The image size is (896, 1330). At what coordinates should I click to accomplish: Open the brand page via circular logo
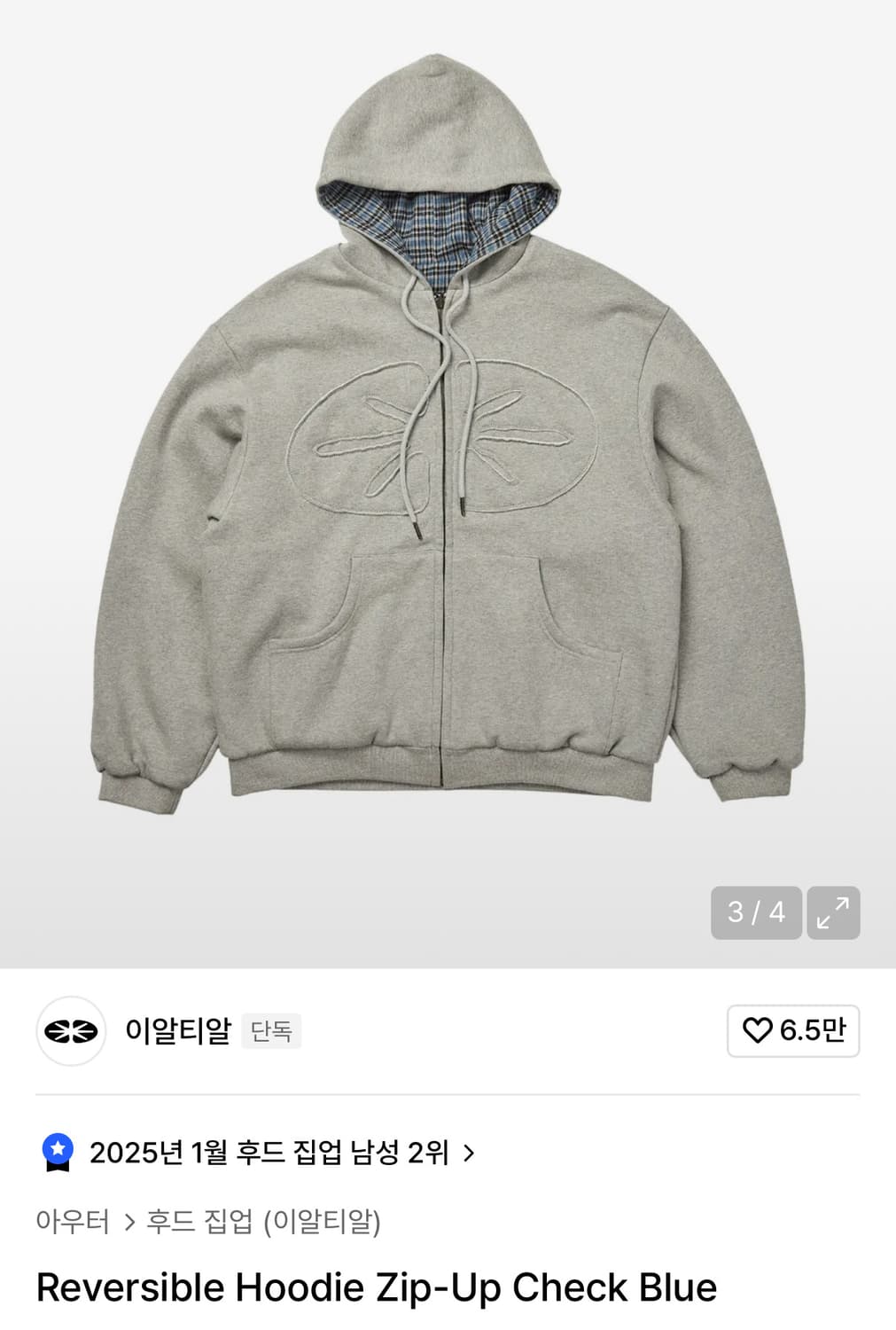pos(70,1031)
